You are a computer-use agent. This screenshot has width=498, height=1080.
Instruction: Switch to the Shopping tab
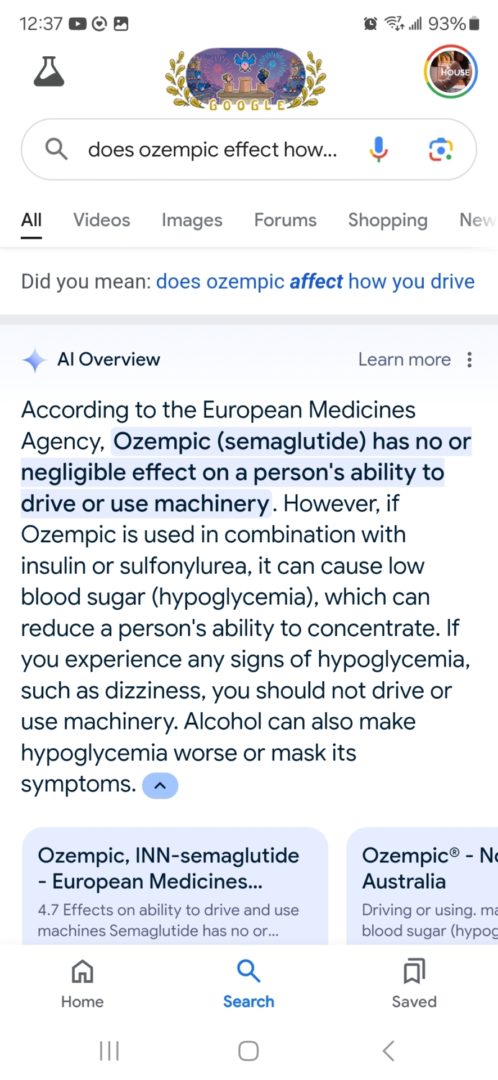tap(387, 220)
